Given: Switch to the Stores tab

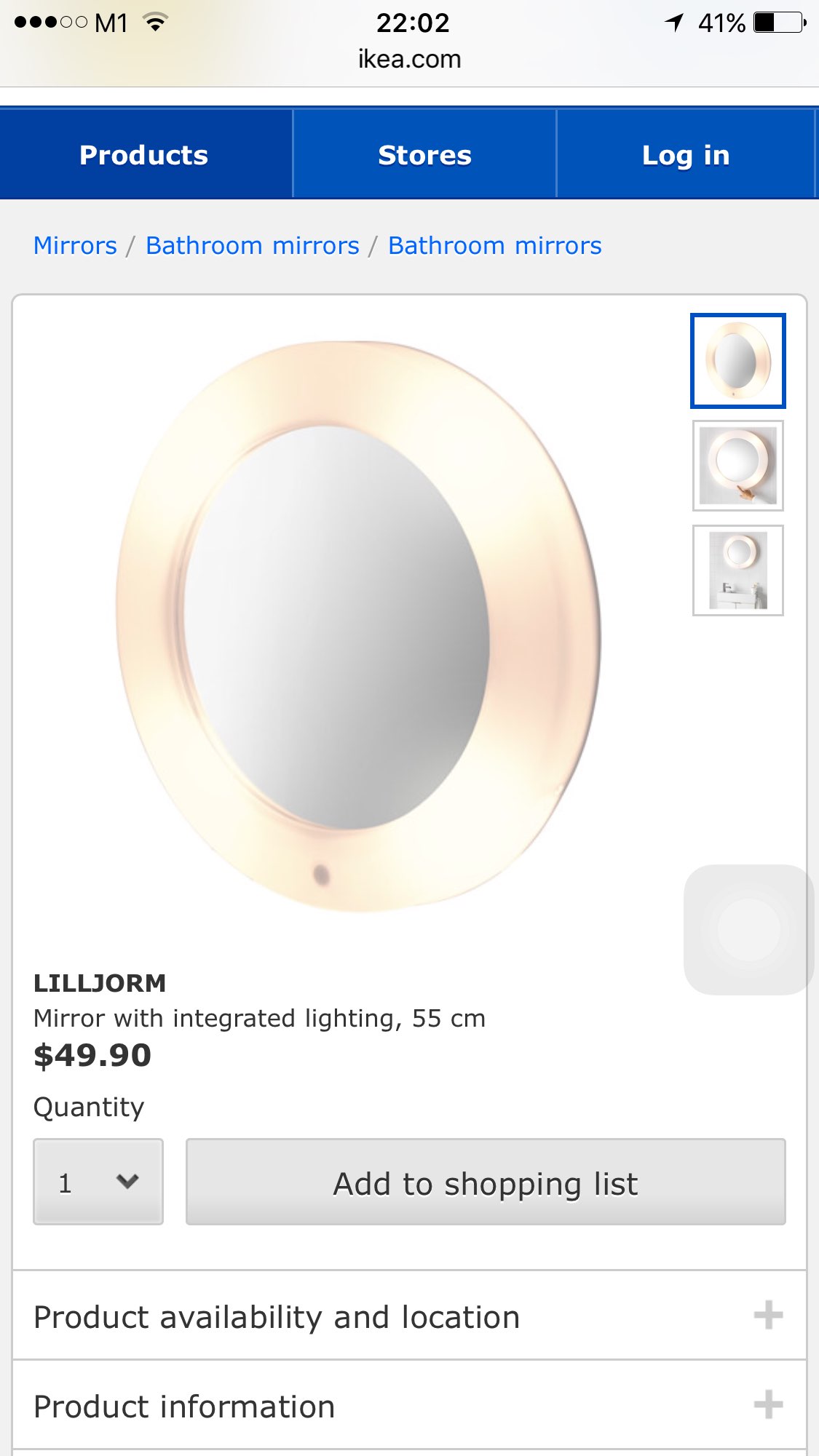Looking at the screenshot, I should (x=424, y=154).
